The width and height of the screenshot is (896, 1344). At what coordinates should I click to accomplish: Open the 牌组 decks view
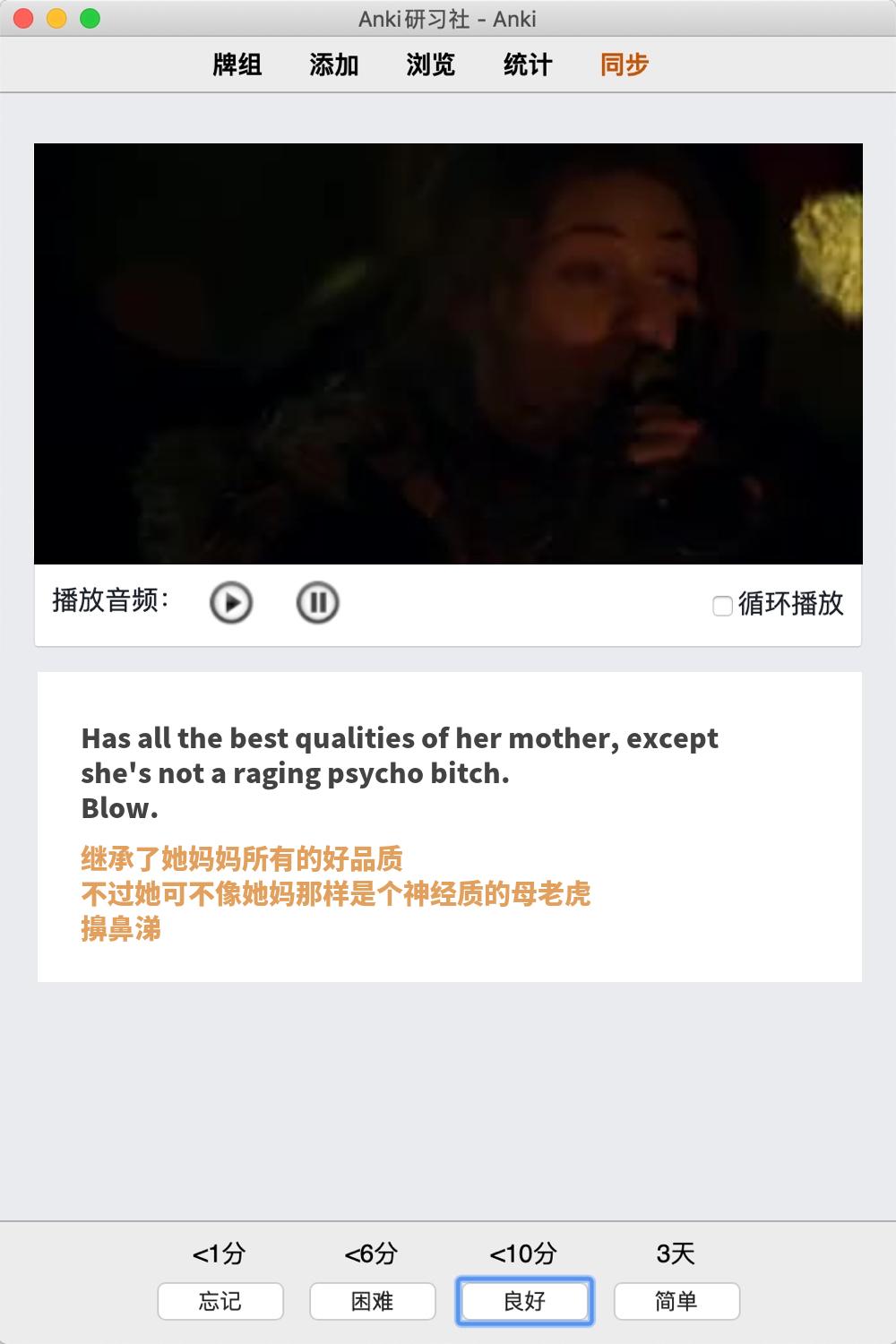(237, 65)
